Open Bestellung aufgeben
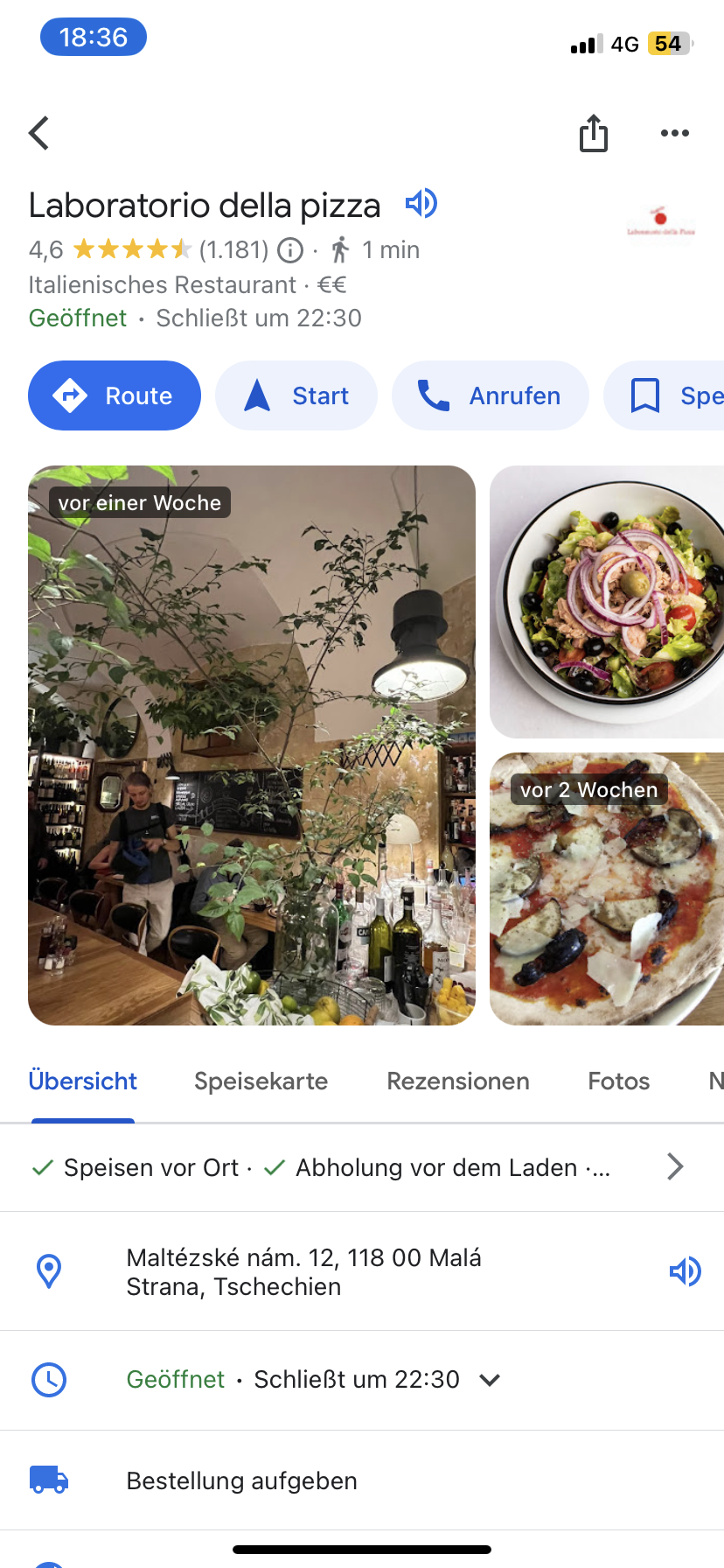Image resolution: width=724 pixels, height=1568 pixels. [362, 1480]
